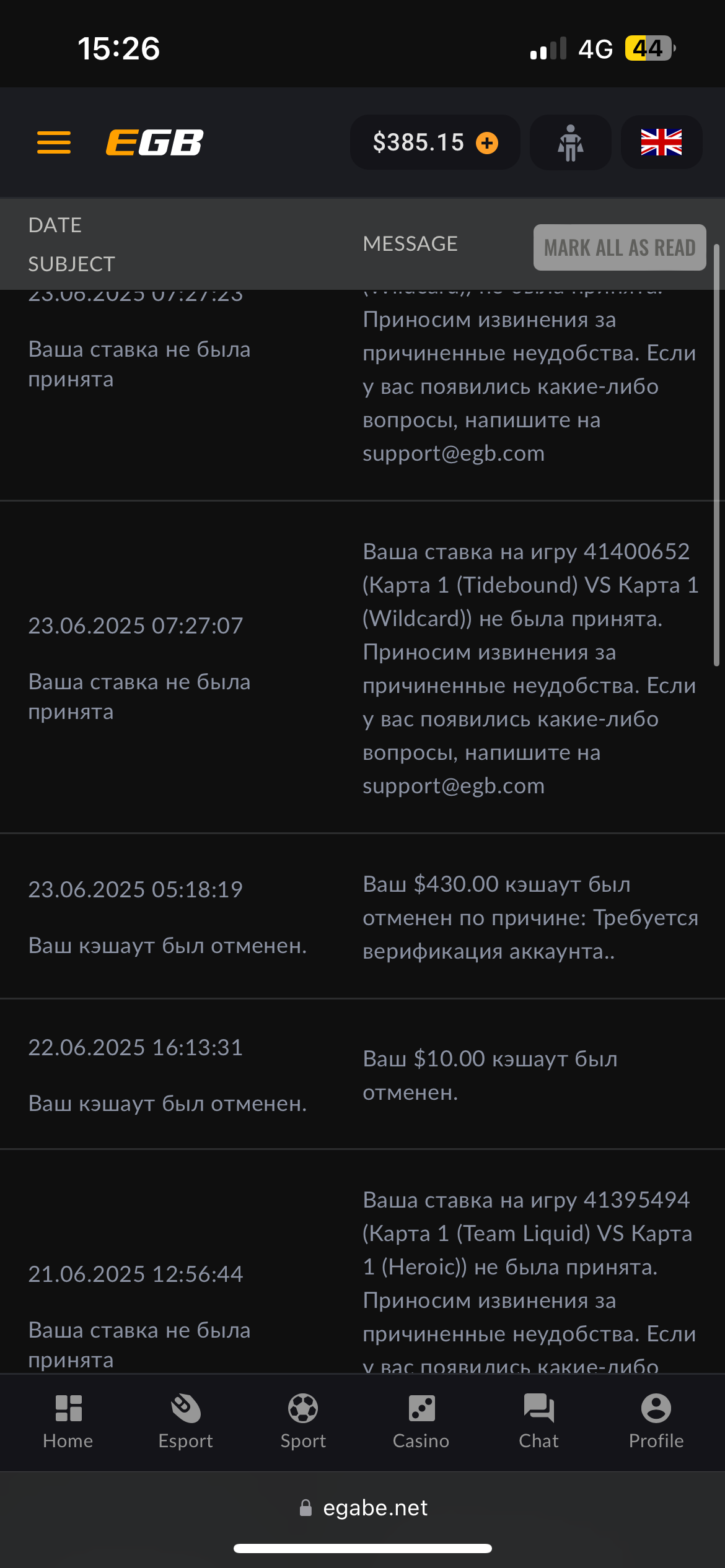Viewport: 725px width, 1568px height.
Task: Switch to the Casino tab
Action: [421, 1422]
